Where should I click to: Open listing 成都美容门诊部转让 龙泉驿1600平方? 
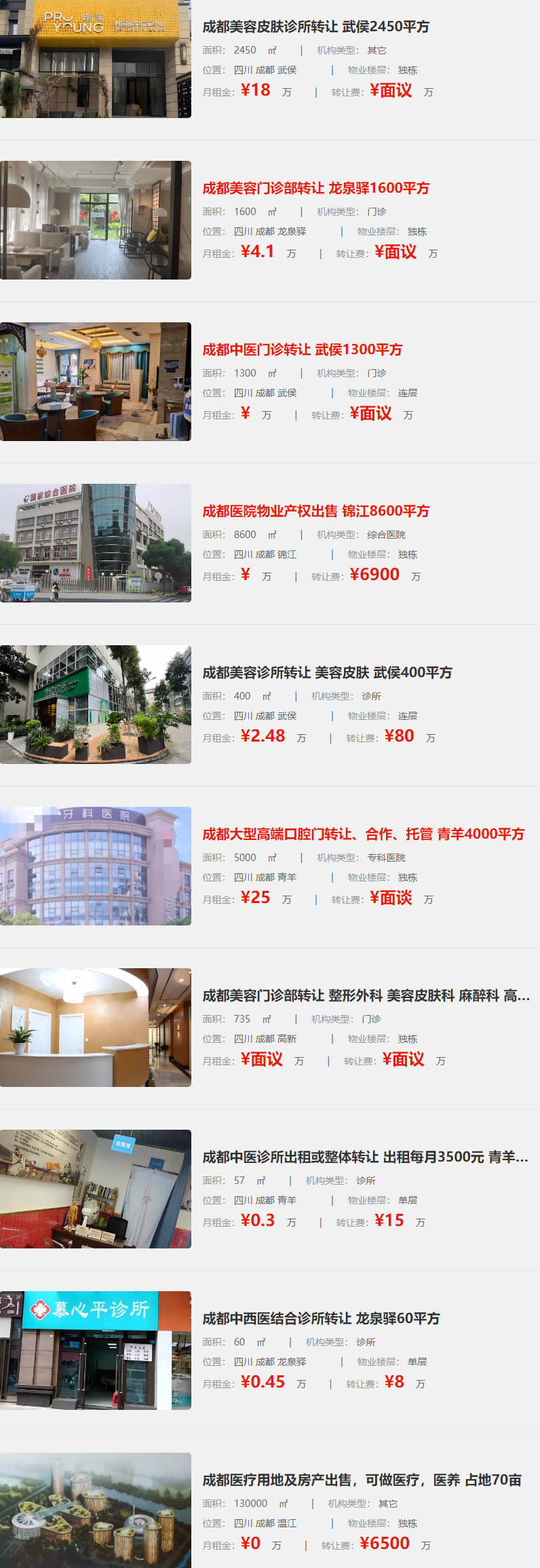tap(315, 188)
